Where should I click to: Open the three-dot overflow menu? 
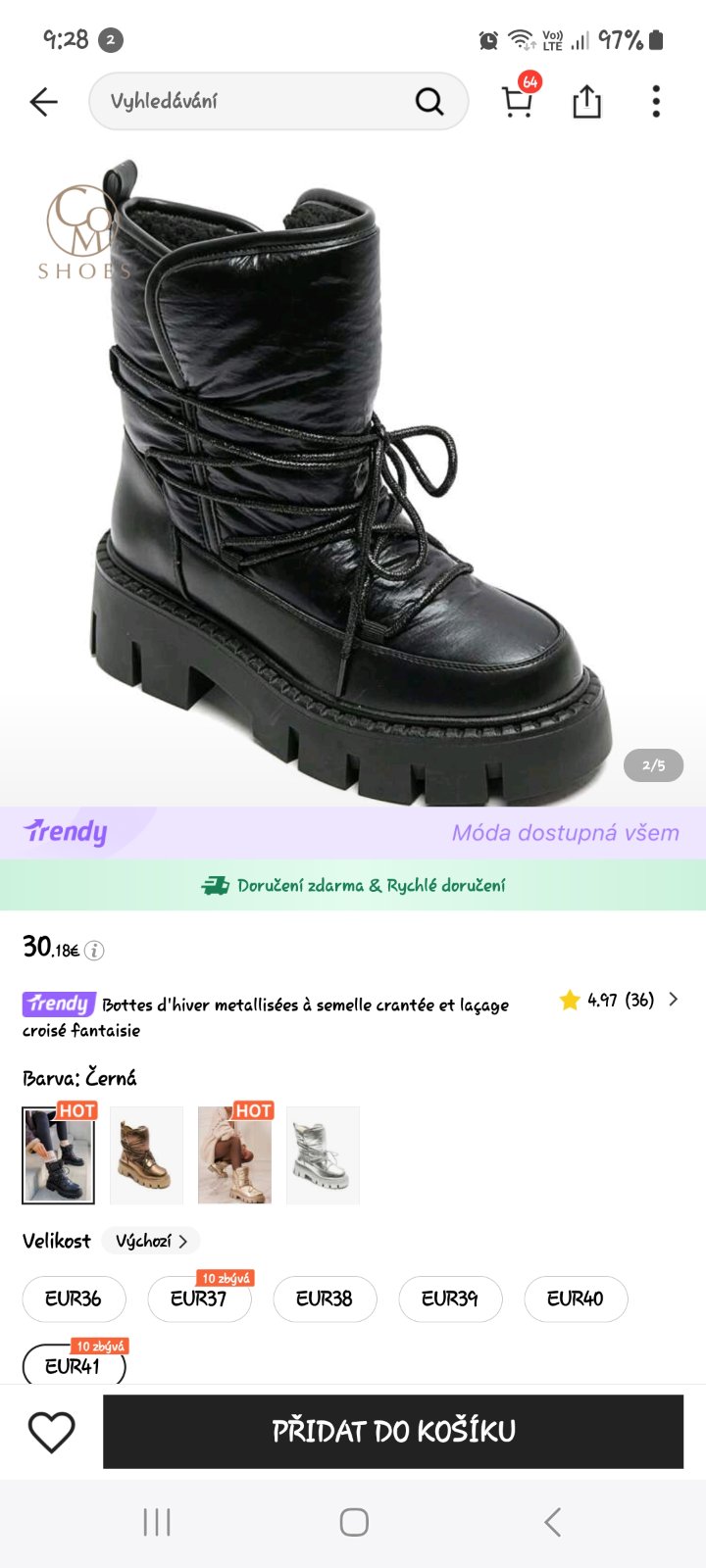pyautogui.click(x=656, y=101)
